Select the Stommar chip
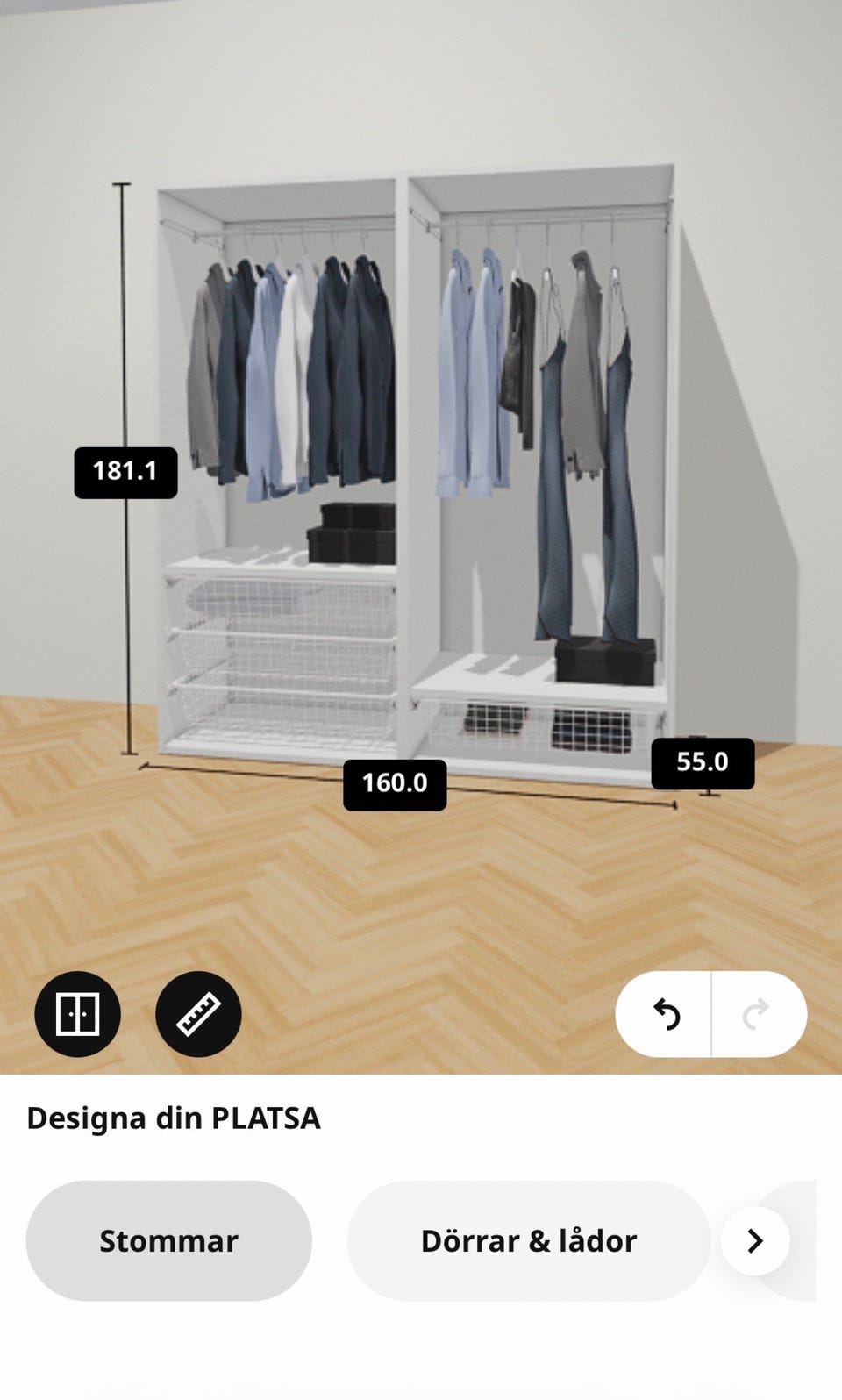 click(168, 1240)
